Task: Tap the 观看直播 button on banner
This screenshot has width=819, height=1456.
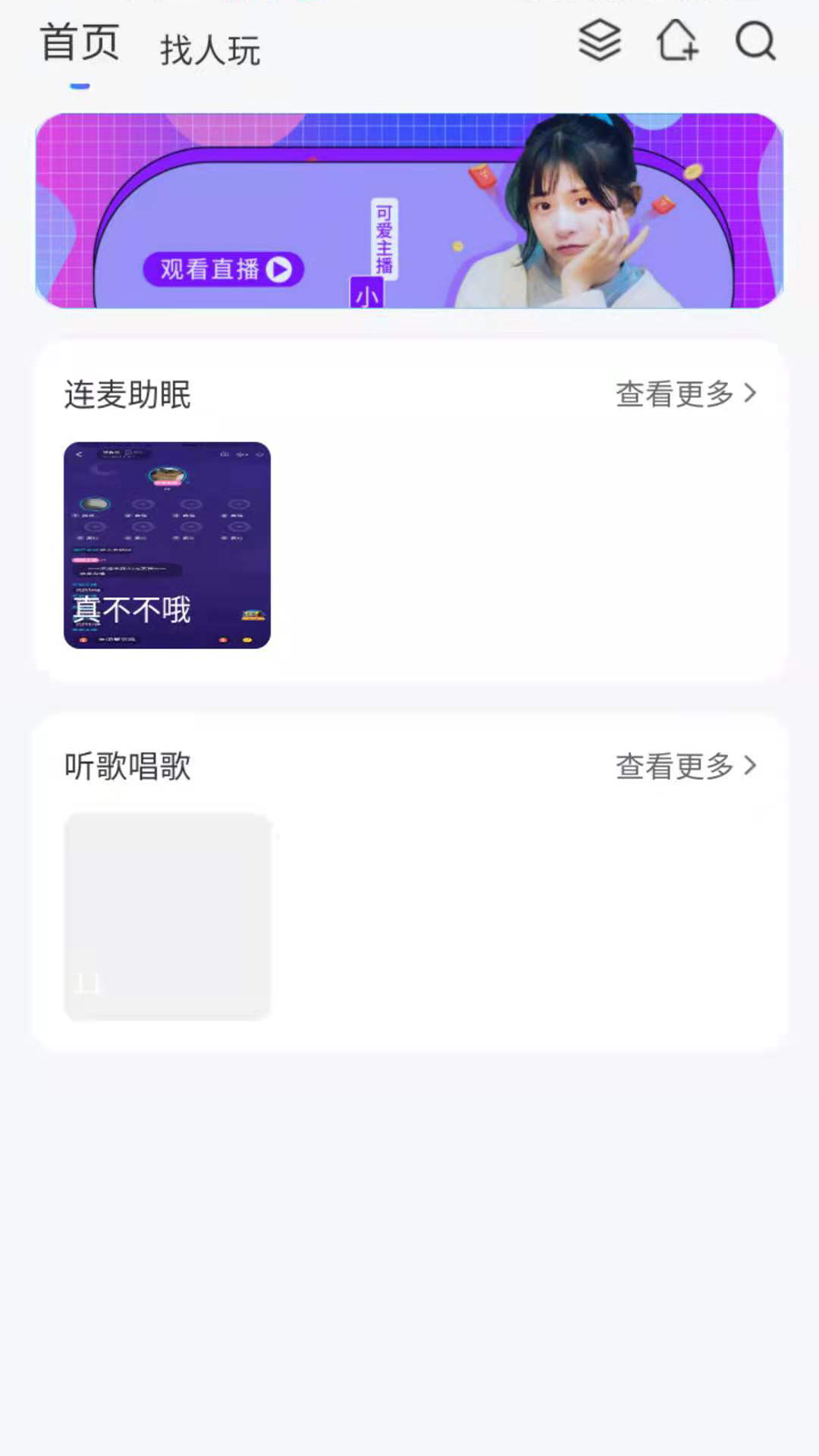Action: (x=224, y=269)
